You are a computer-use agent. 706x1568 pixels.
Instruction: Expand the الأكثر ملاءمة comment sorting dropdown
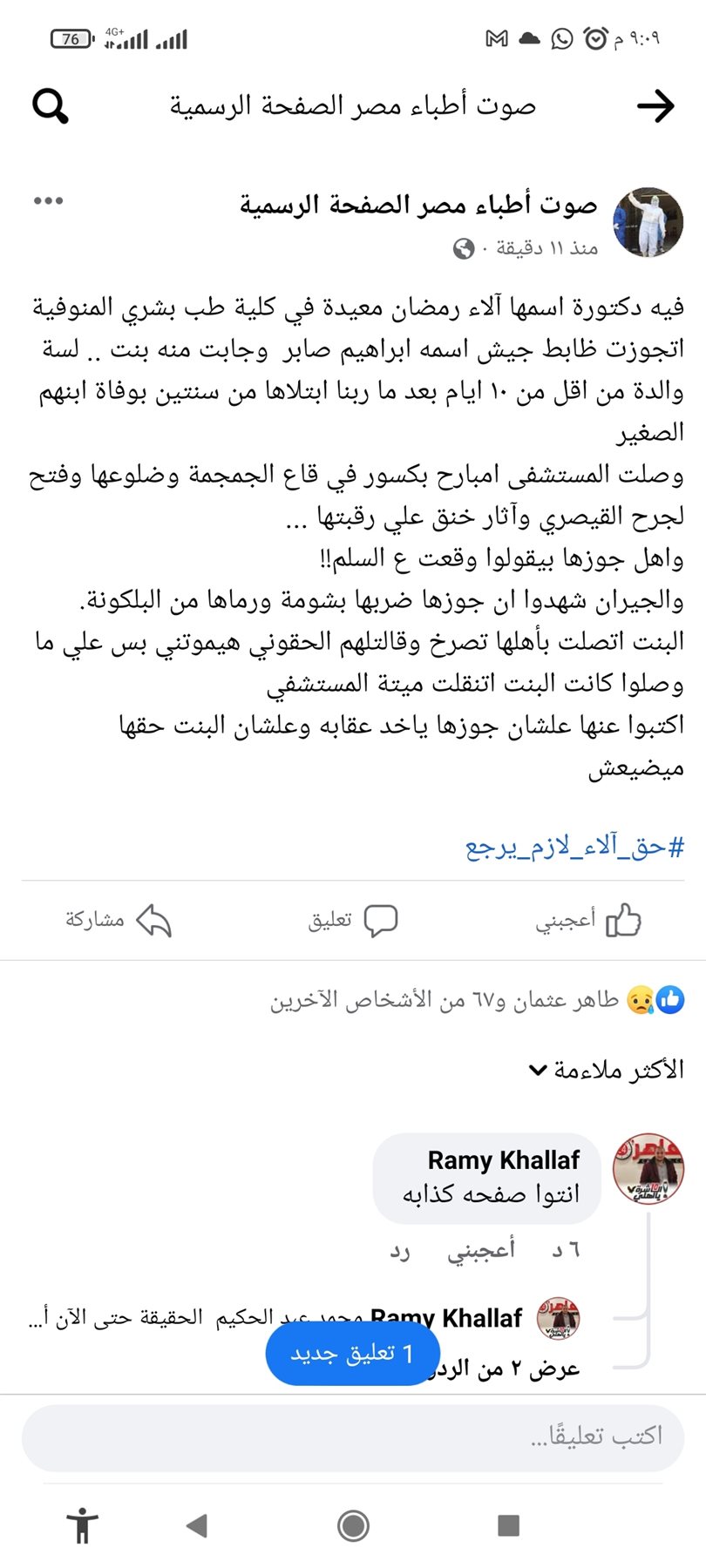pyautogui.click(x=607, y=1070)
